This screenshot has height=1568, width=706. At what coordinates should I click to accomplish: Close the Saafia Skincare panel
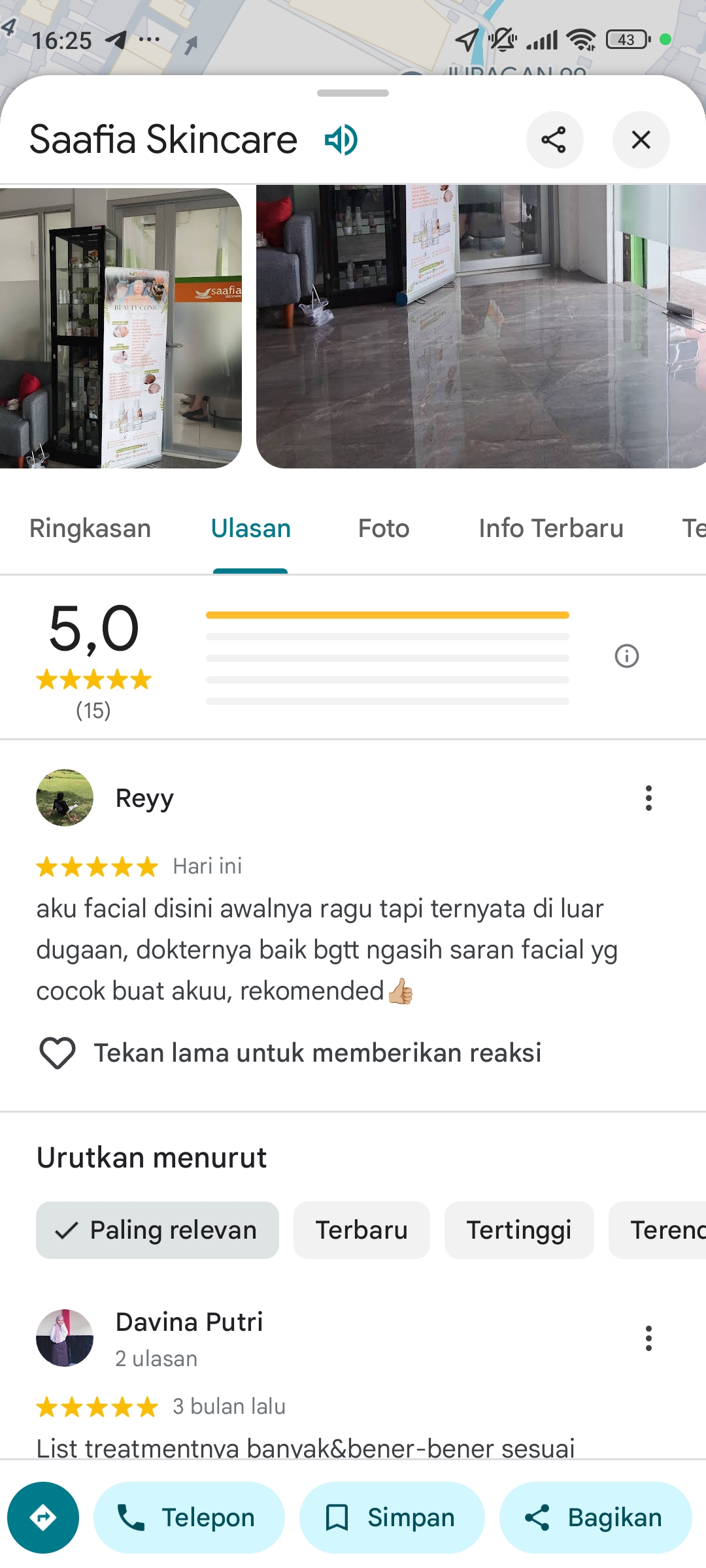[641, 140]
